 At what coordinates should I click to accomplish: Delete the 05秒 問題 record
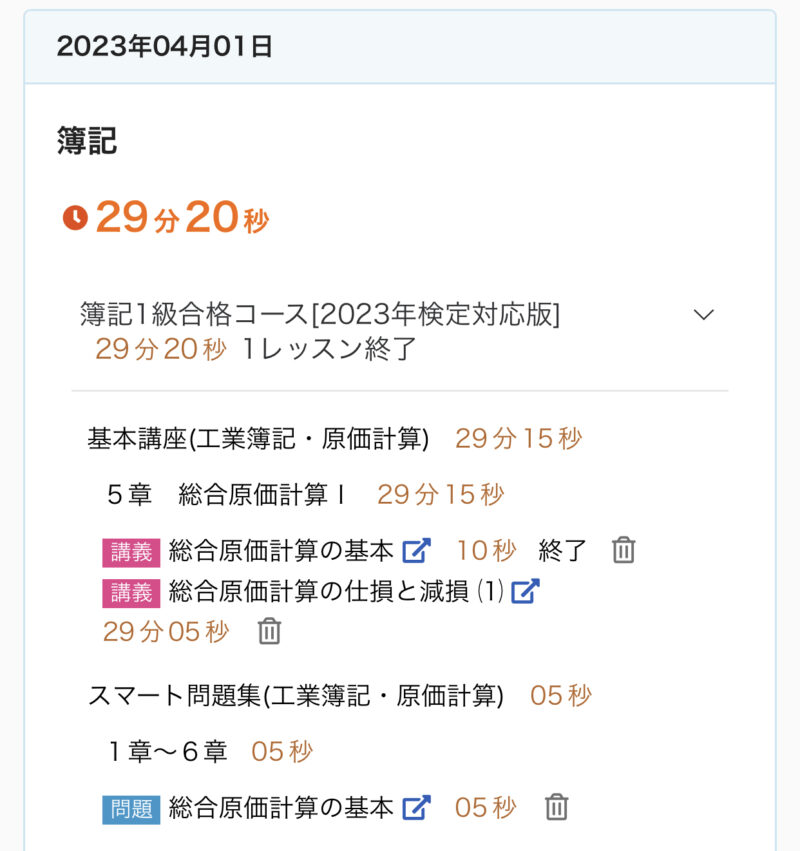tap(556, 807)
